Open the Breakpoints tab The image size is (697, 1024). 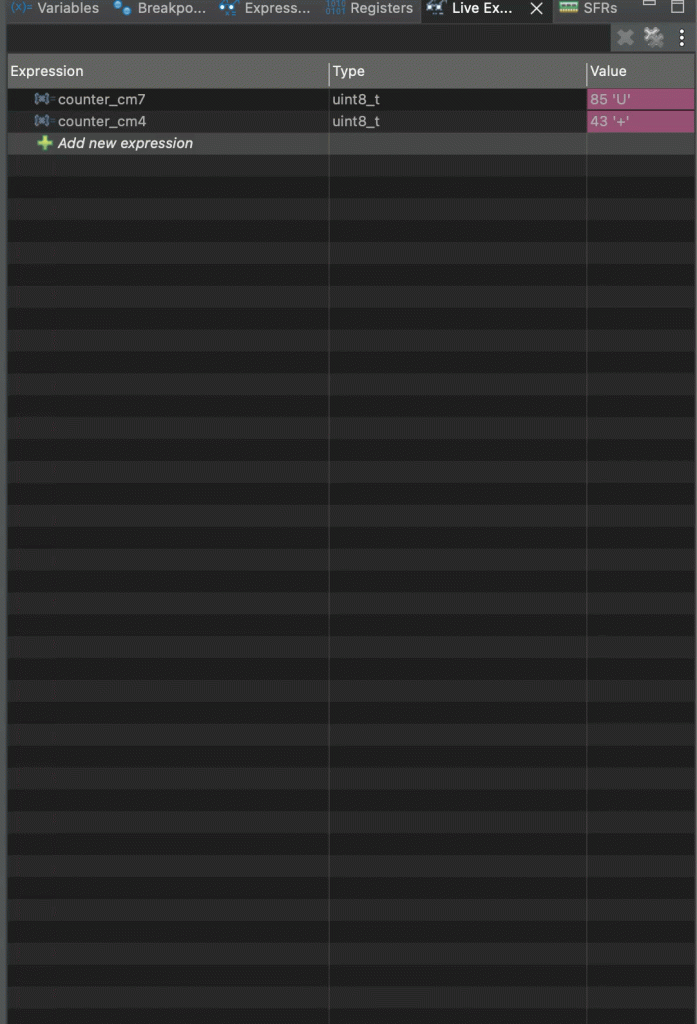point(160,8)
